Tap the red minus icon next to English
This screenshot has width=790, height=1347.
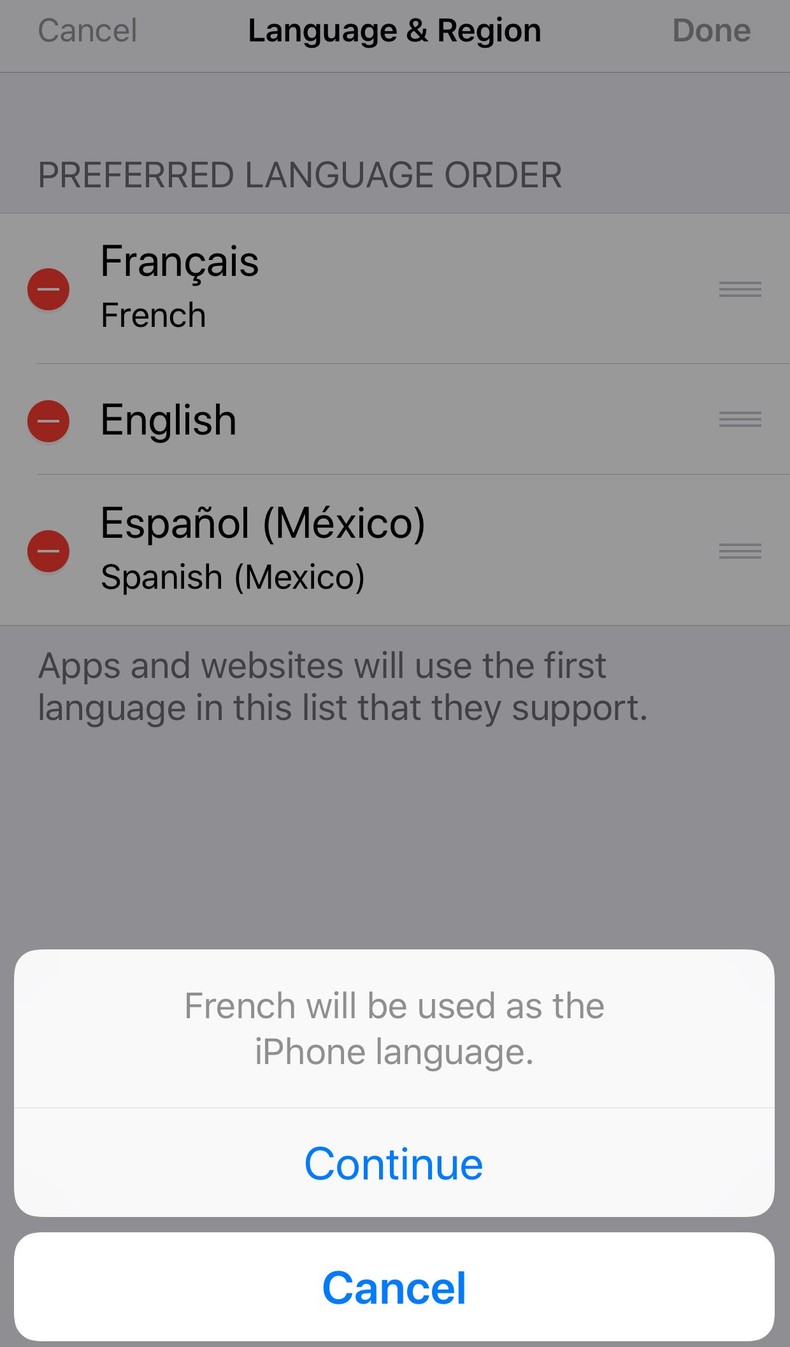48,420
